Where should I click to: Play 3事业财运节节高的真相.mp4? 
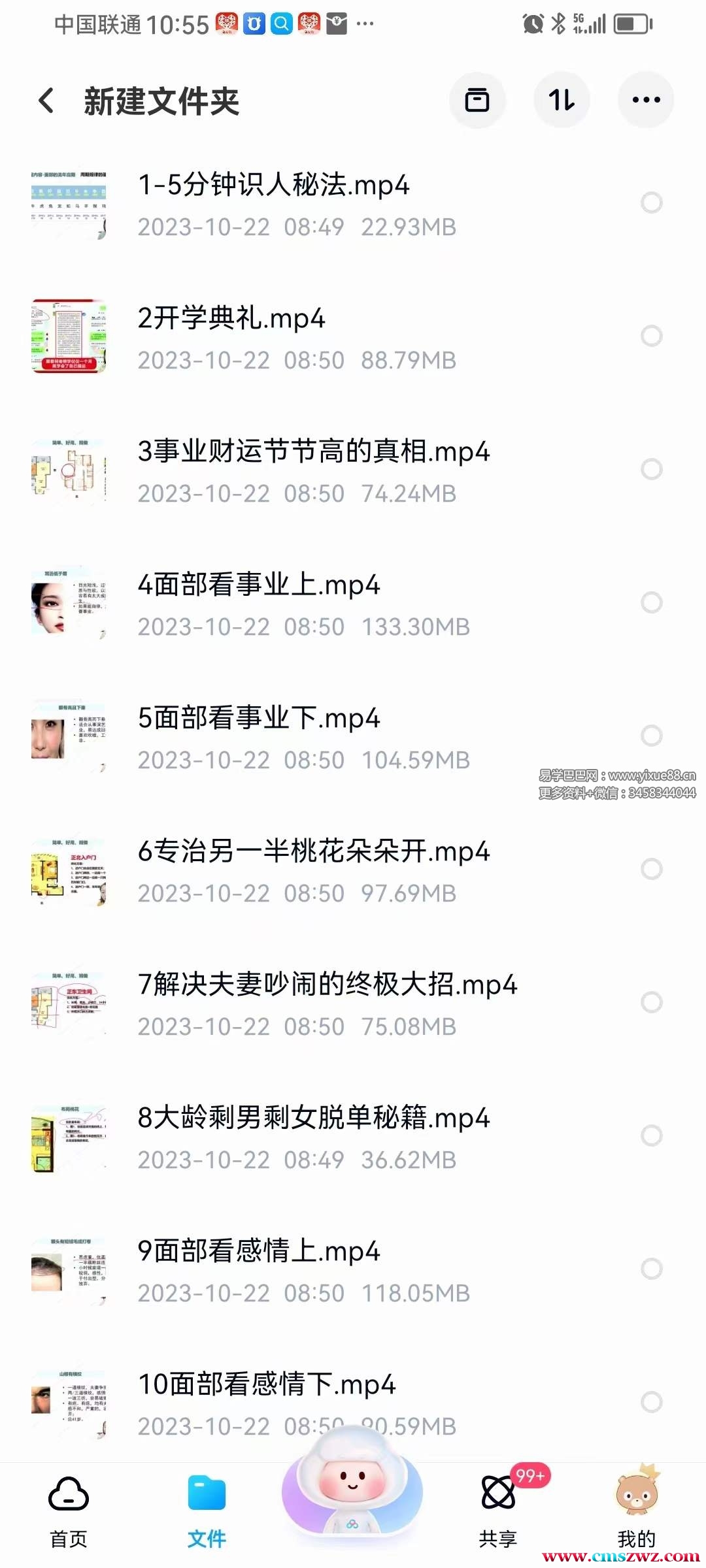(x=314, y=452)
